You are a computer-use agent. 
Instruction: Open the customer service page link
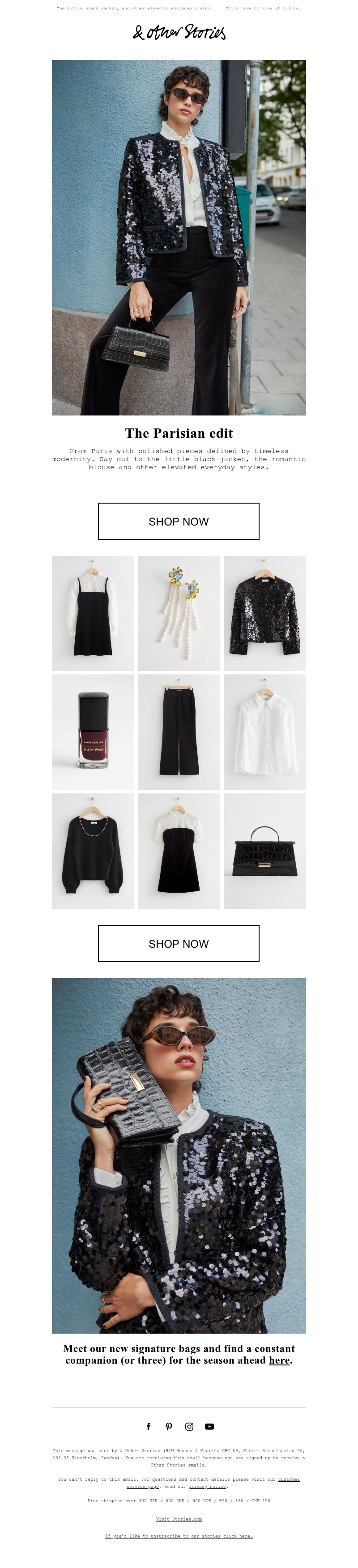pos(288,1479)
